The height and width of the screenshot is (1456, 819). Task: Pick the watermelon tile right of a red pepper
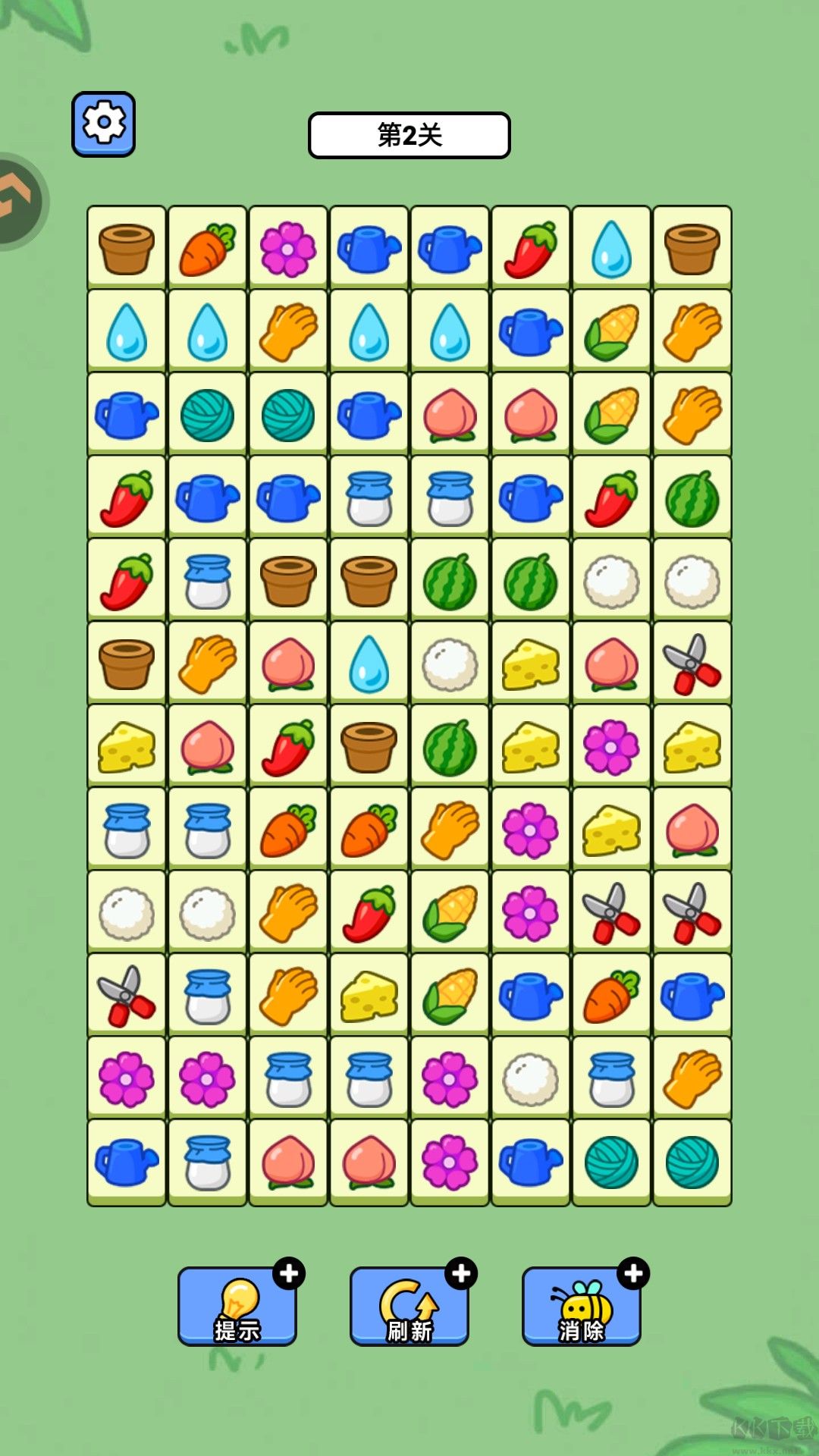692,498
